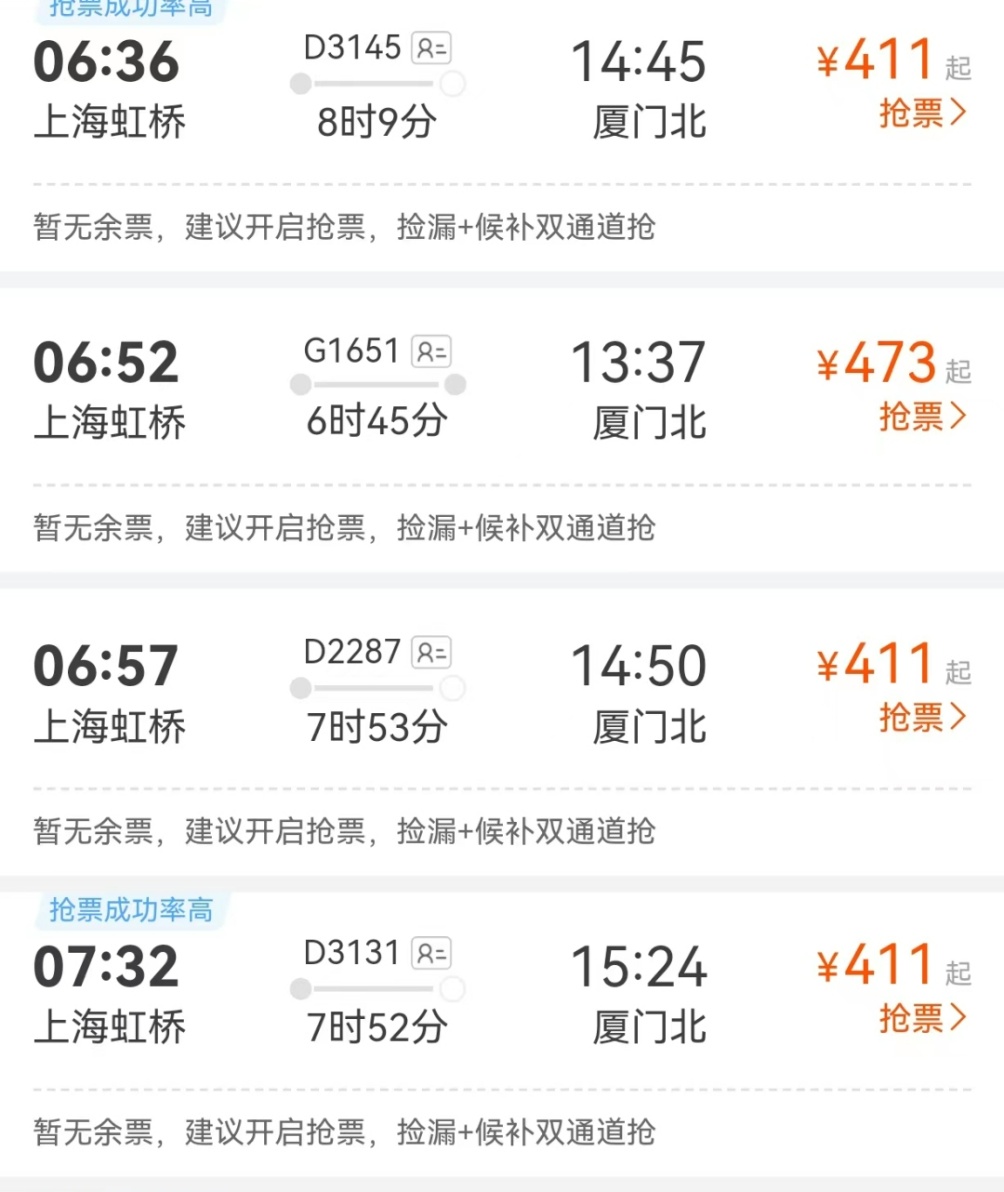
Task: Start ticket grabbing for D3131
Action: [x=922, y=1018]
